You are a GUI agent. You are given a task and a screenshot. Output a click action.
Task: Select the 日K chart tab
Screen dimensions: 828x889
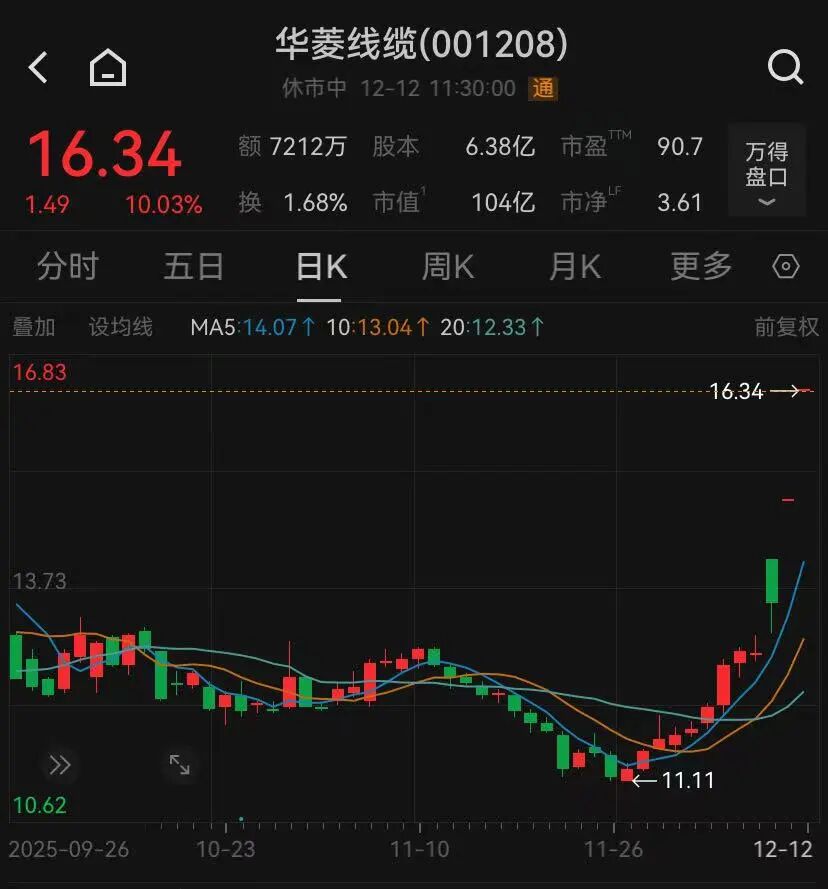pyautogui.click(x=321, y=267)
